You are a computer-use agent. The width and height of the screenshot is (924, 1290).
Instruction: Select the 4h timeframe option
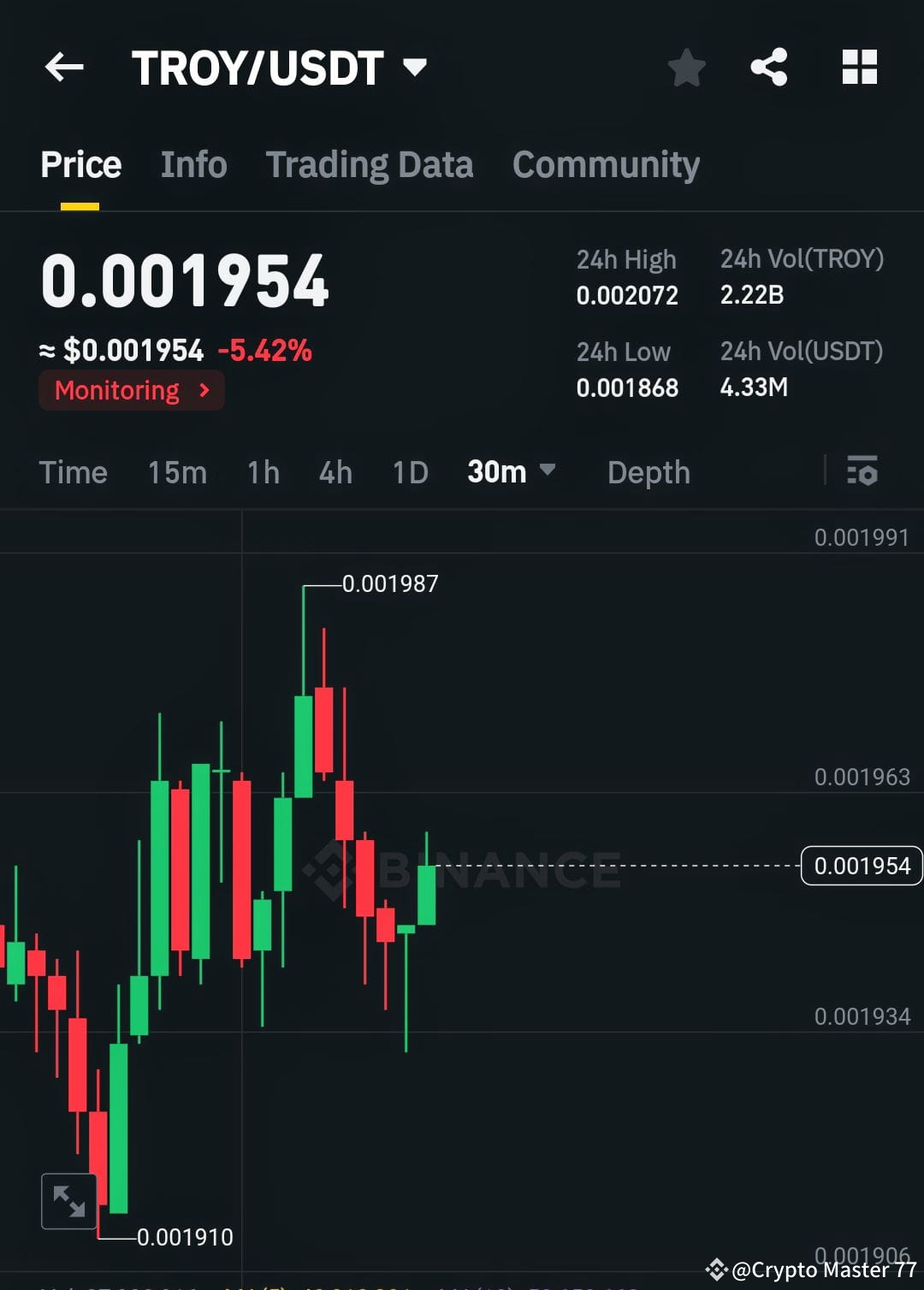[x=335, y=472]
